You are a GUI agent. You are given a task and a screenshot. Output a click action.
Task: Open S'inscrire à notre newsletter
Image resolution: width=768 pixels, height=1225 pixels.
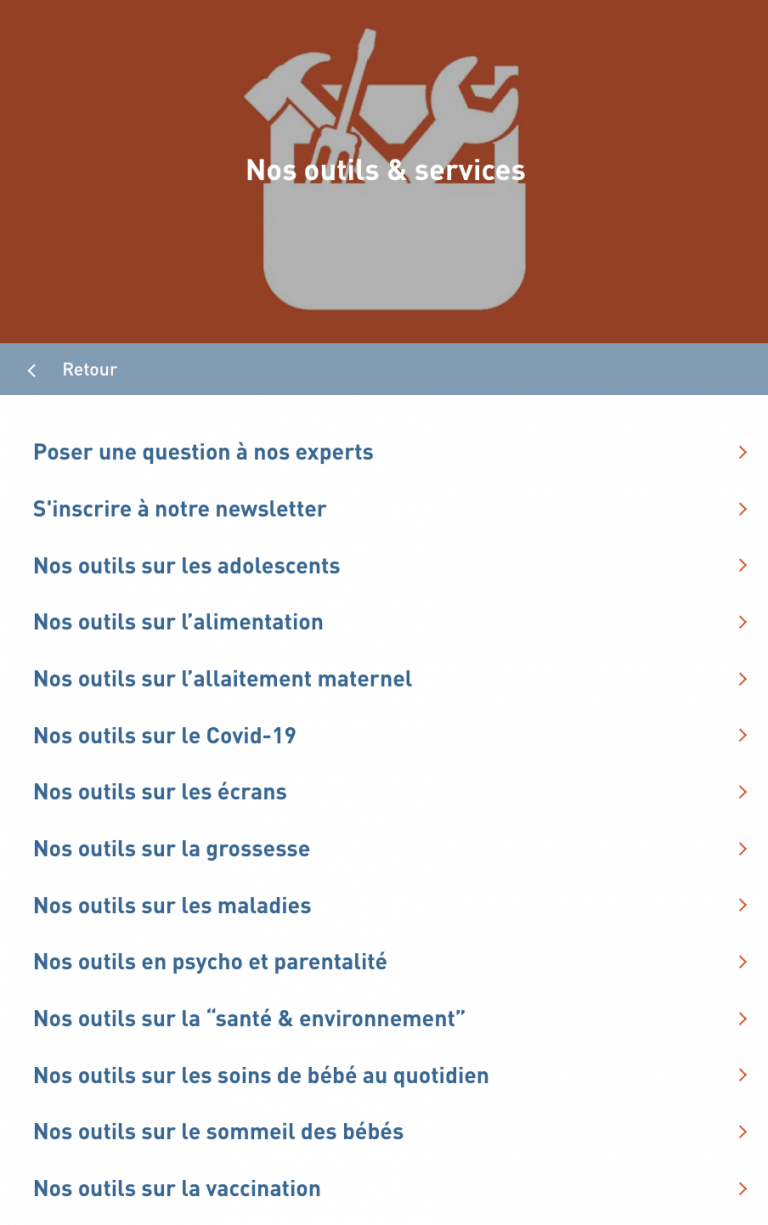pos(180,509)
